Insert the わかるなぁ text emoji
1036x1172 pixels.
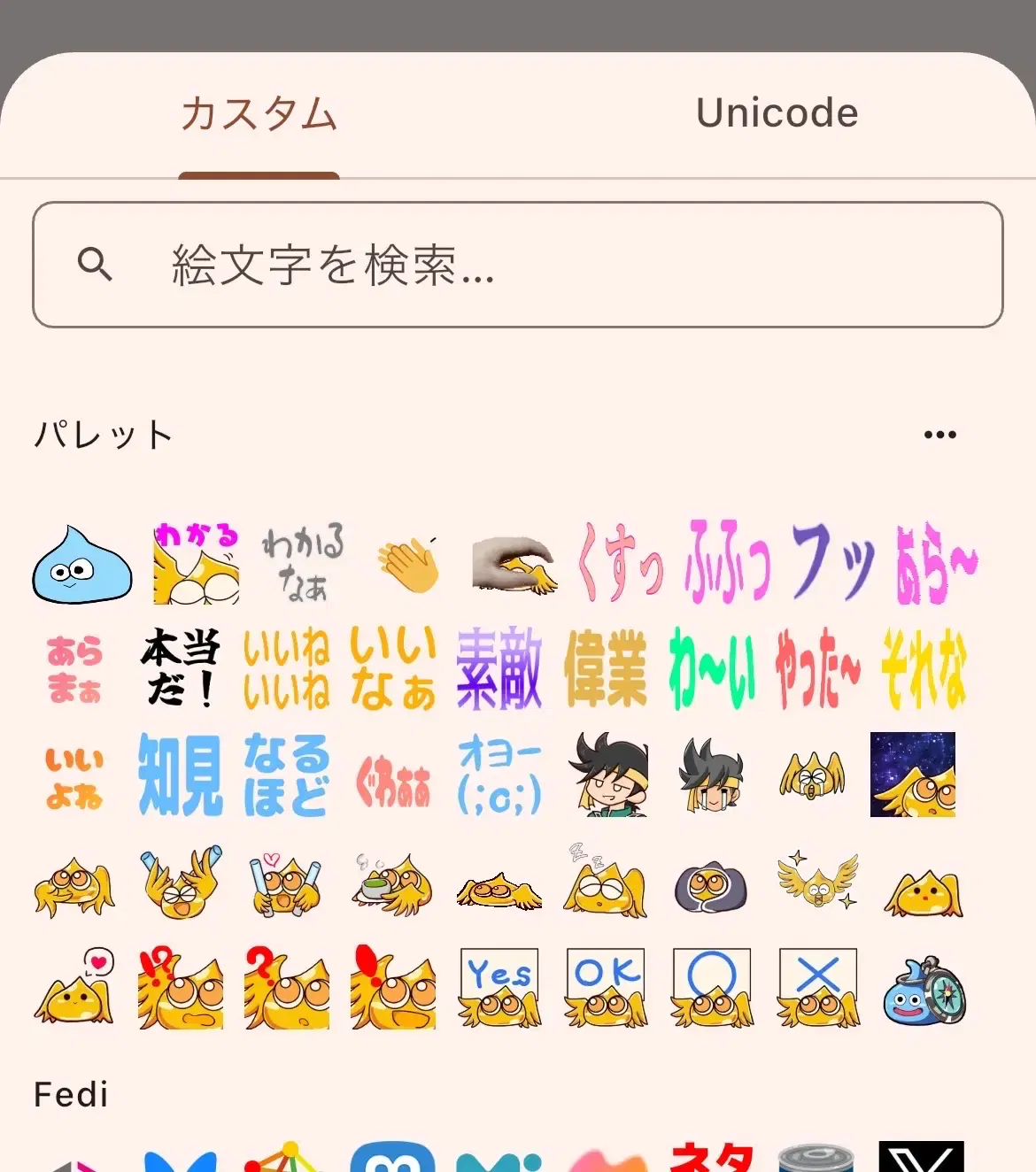pyautogui.click(x=303, y=565)
